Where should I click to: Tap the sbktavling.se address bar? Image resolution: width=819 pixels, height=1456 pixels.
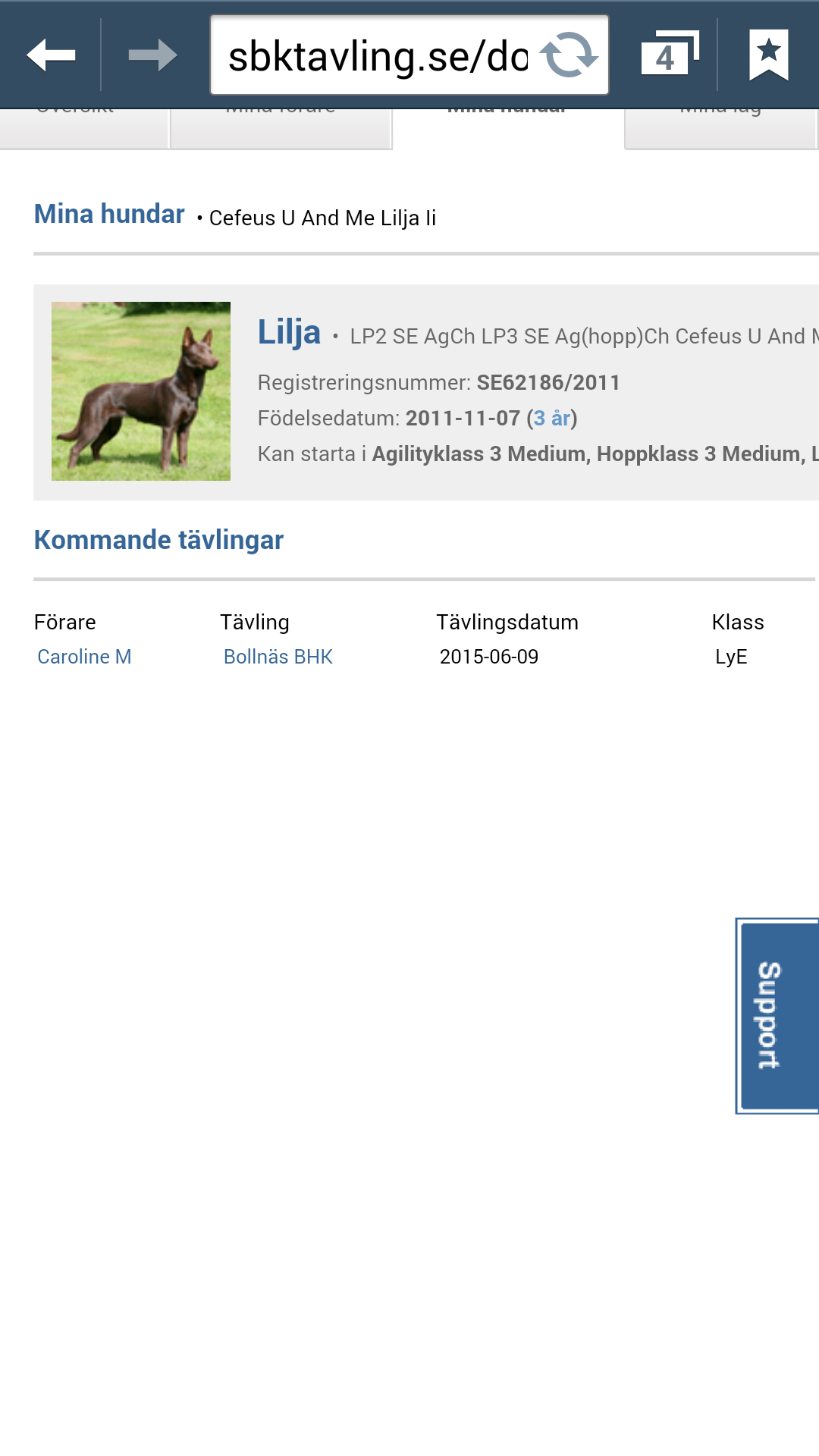click(378, 56)
